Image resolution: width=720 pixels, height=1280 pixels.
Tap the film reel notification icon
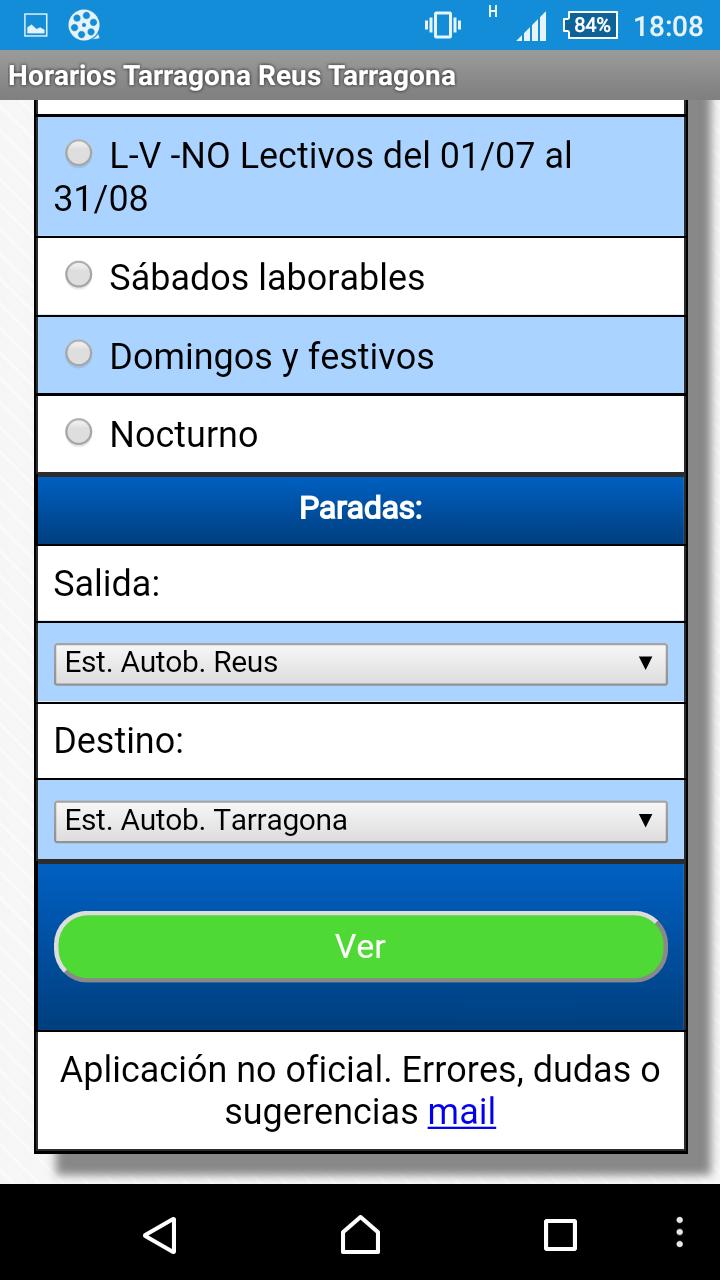[x=84, y=24]
